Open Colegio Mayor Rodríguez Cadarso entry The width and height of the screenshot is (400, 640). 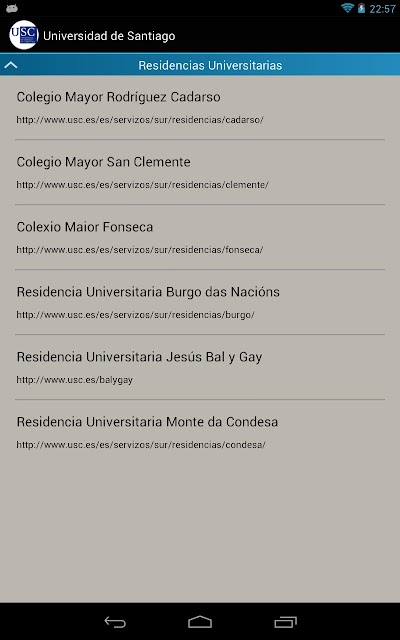(x=200, y=107)
